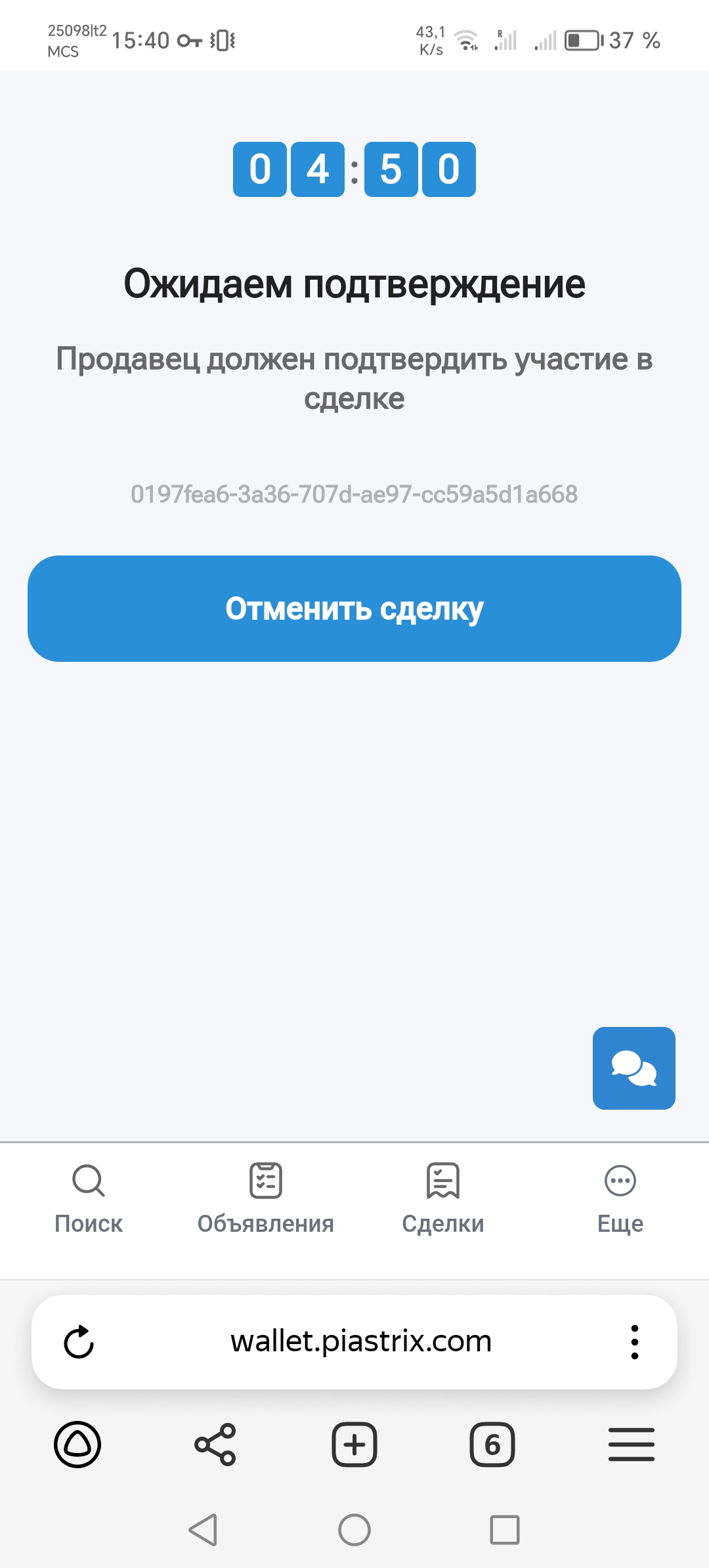Open the Alice assistant icon
The image size is (709, 1568).
tap(77, 1445)
